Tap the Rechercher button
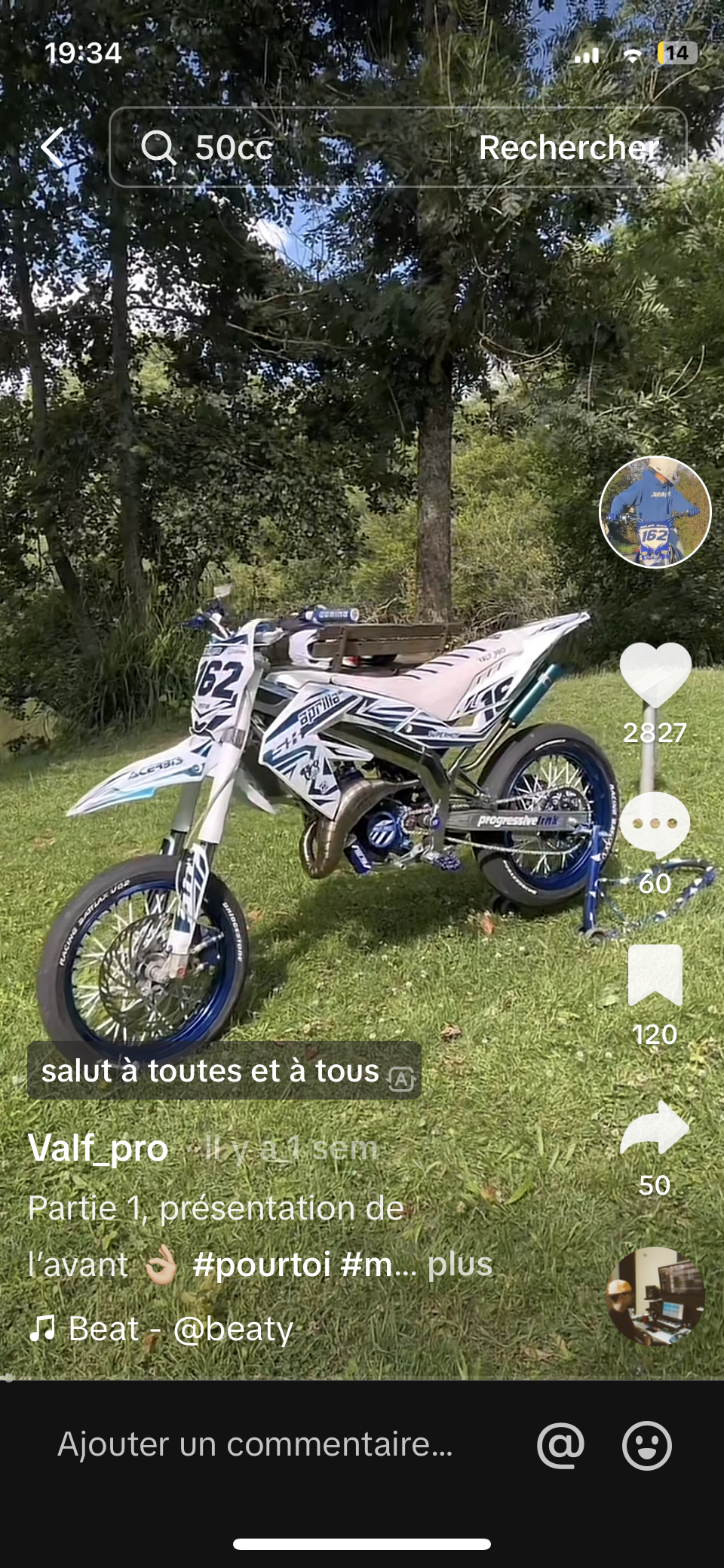Viewport: 724px width, 1568px height. coord(569,148)
